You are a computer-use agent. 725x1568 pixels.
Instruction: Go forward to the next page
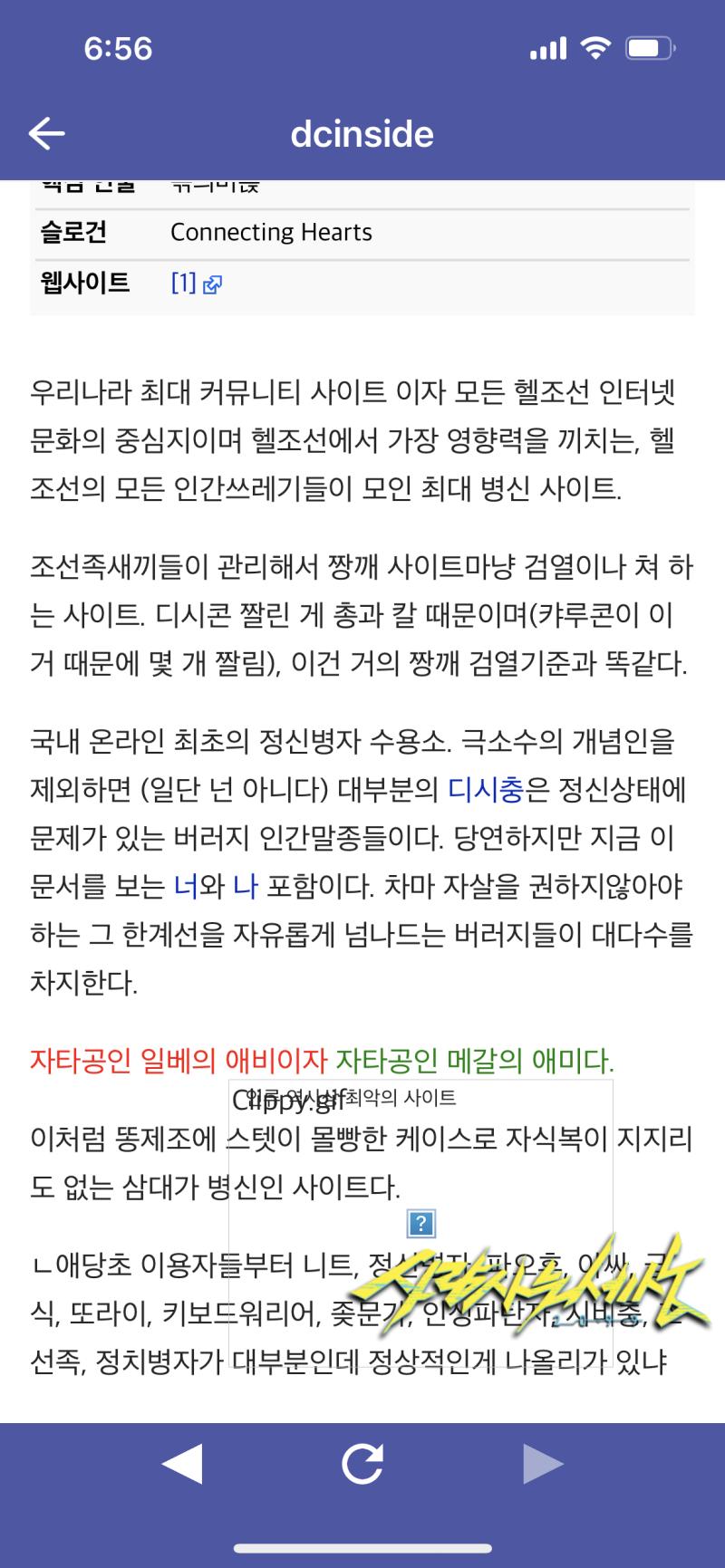[x=544, y=1464]
